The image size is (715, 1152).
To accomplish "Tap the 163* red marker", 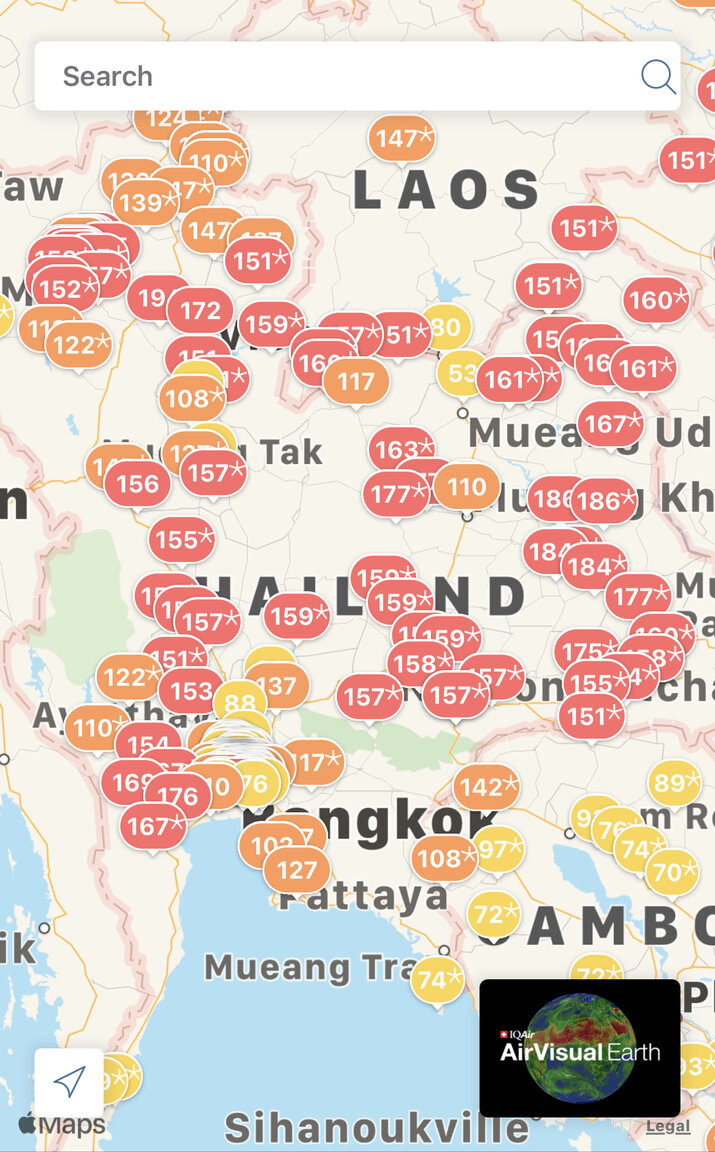I will pos(401,449).
